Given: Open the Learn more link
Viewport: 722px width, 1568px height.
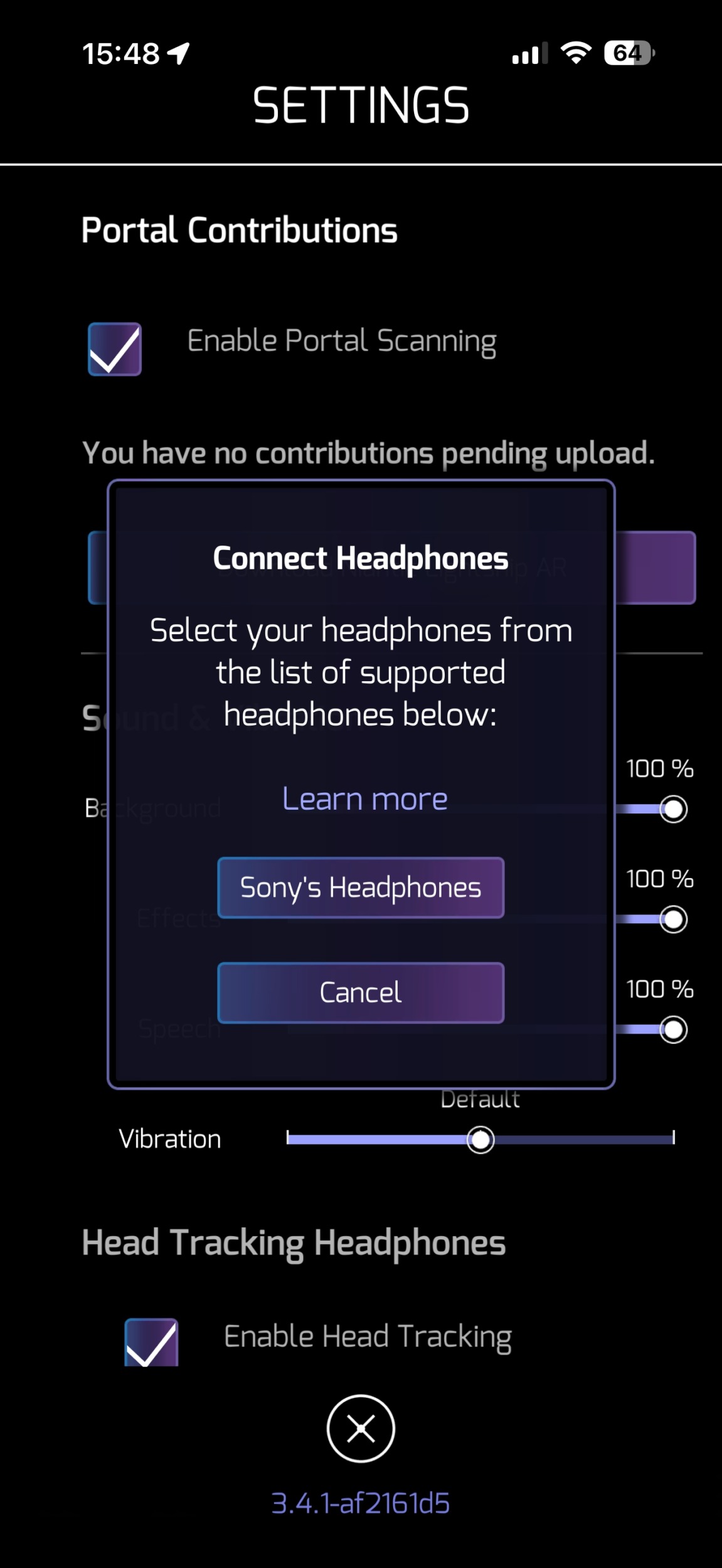Looking at the screenshot, I should coord(364,798).
